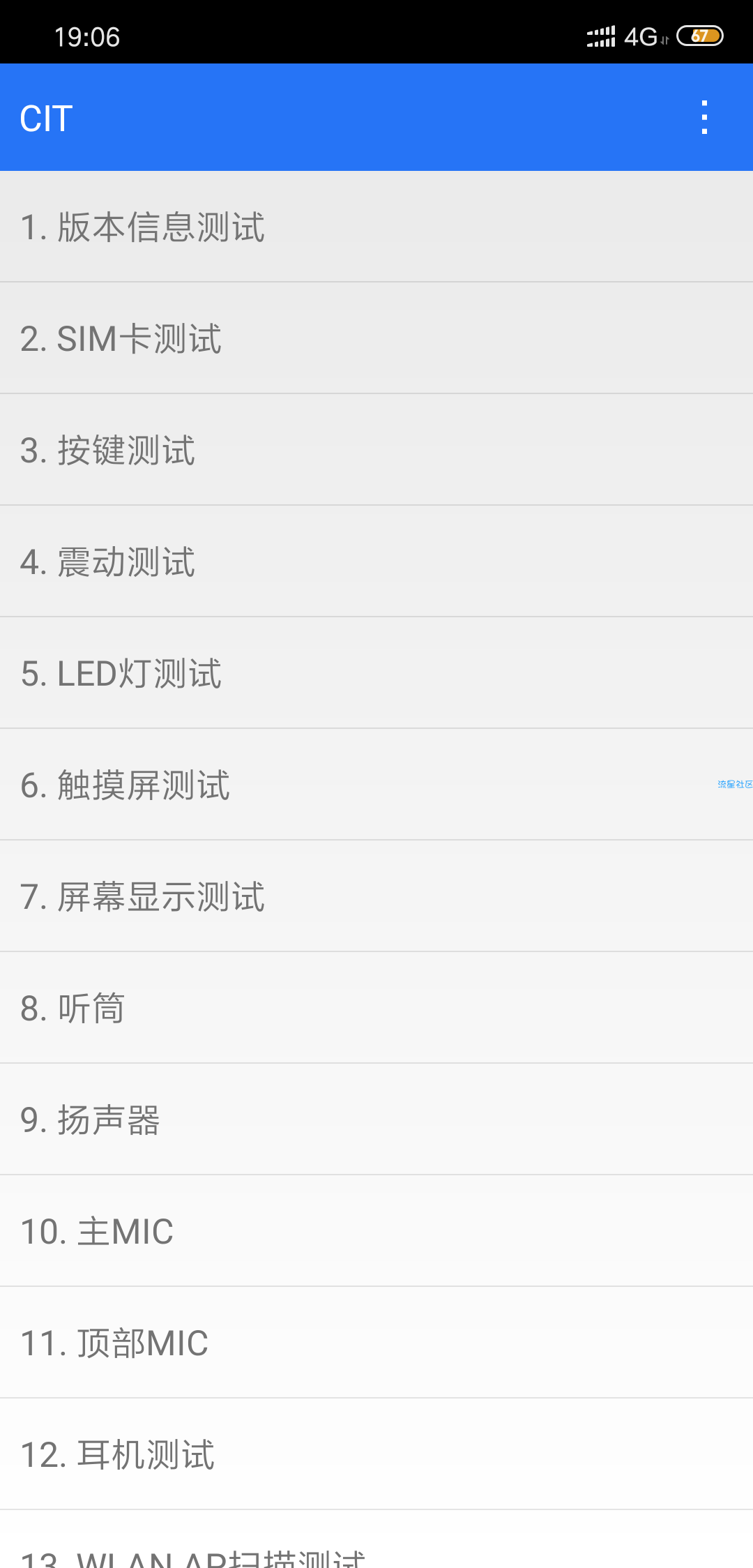Screen dimensions: 753x1568
Task: Open the 9. 扬声器 test
Action: tap(376, 1120)
